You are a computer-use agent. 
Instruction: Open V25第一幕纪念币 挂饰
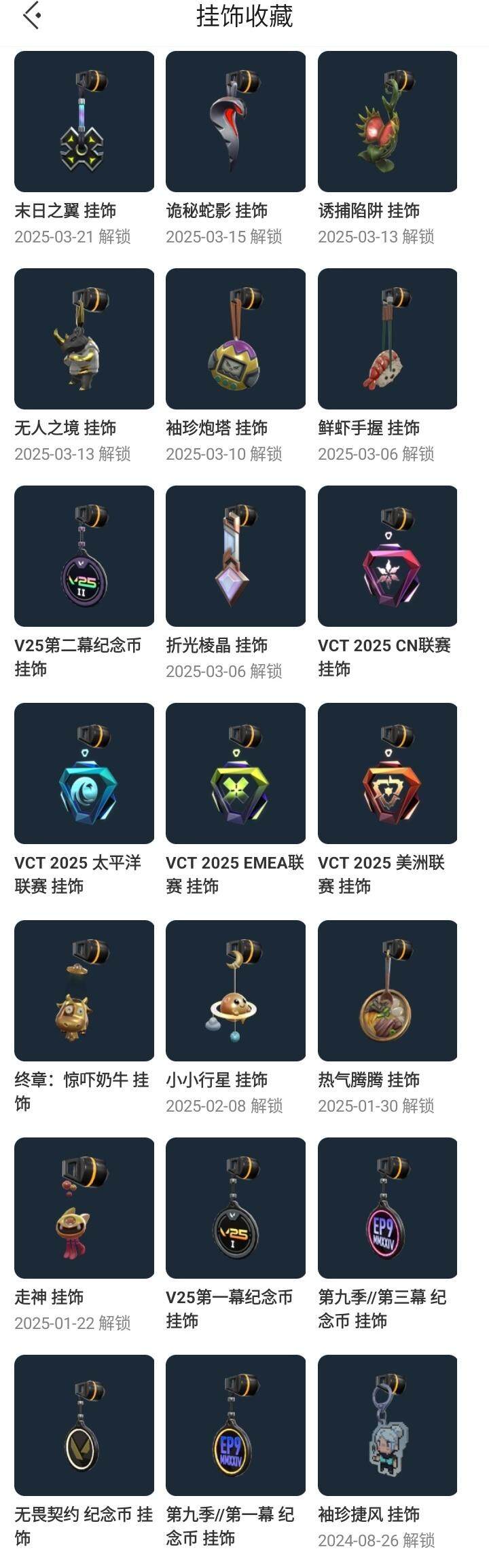pyautogui.click(x=236, y=1208)
